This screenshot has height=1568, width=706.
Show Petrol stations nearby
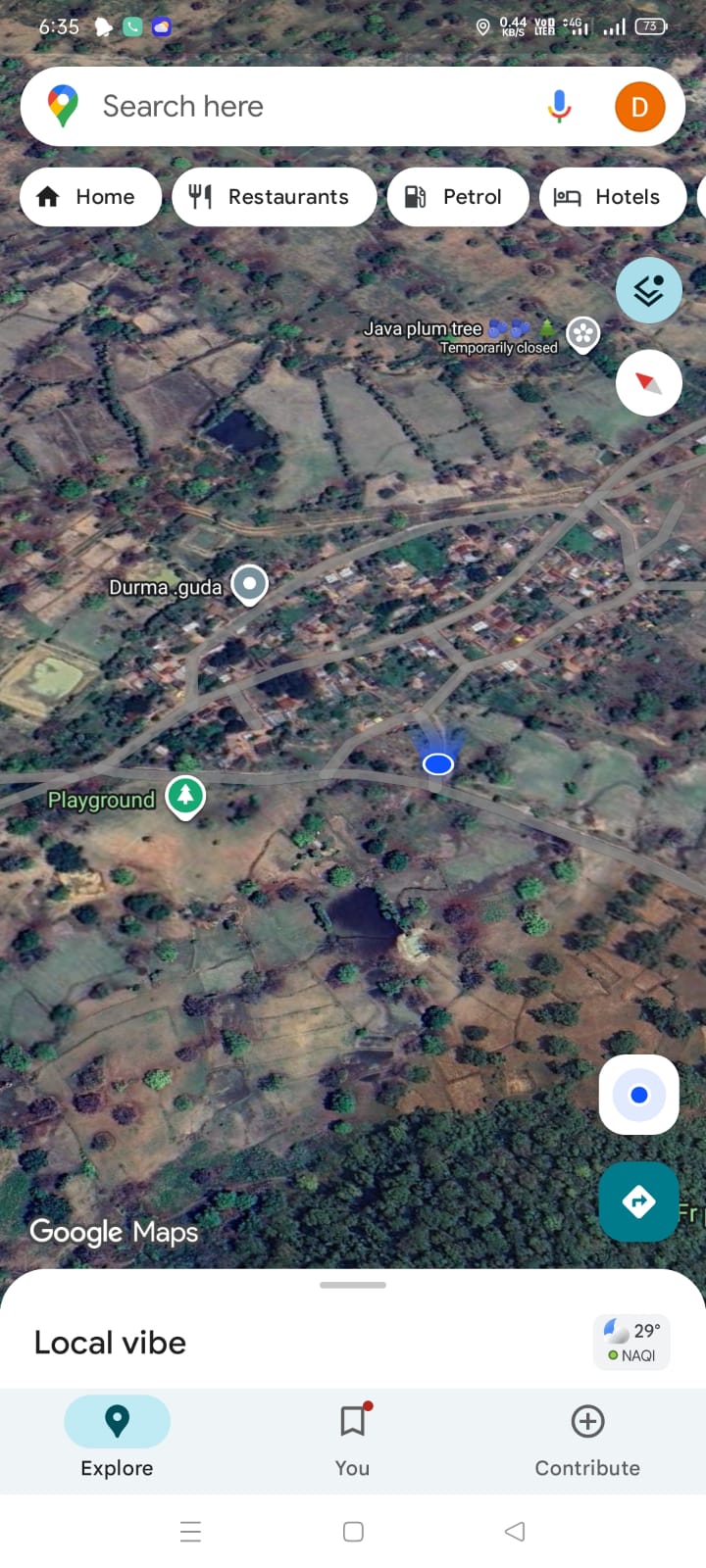tap(458, 197)
